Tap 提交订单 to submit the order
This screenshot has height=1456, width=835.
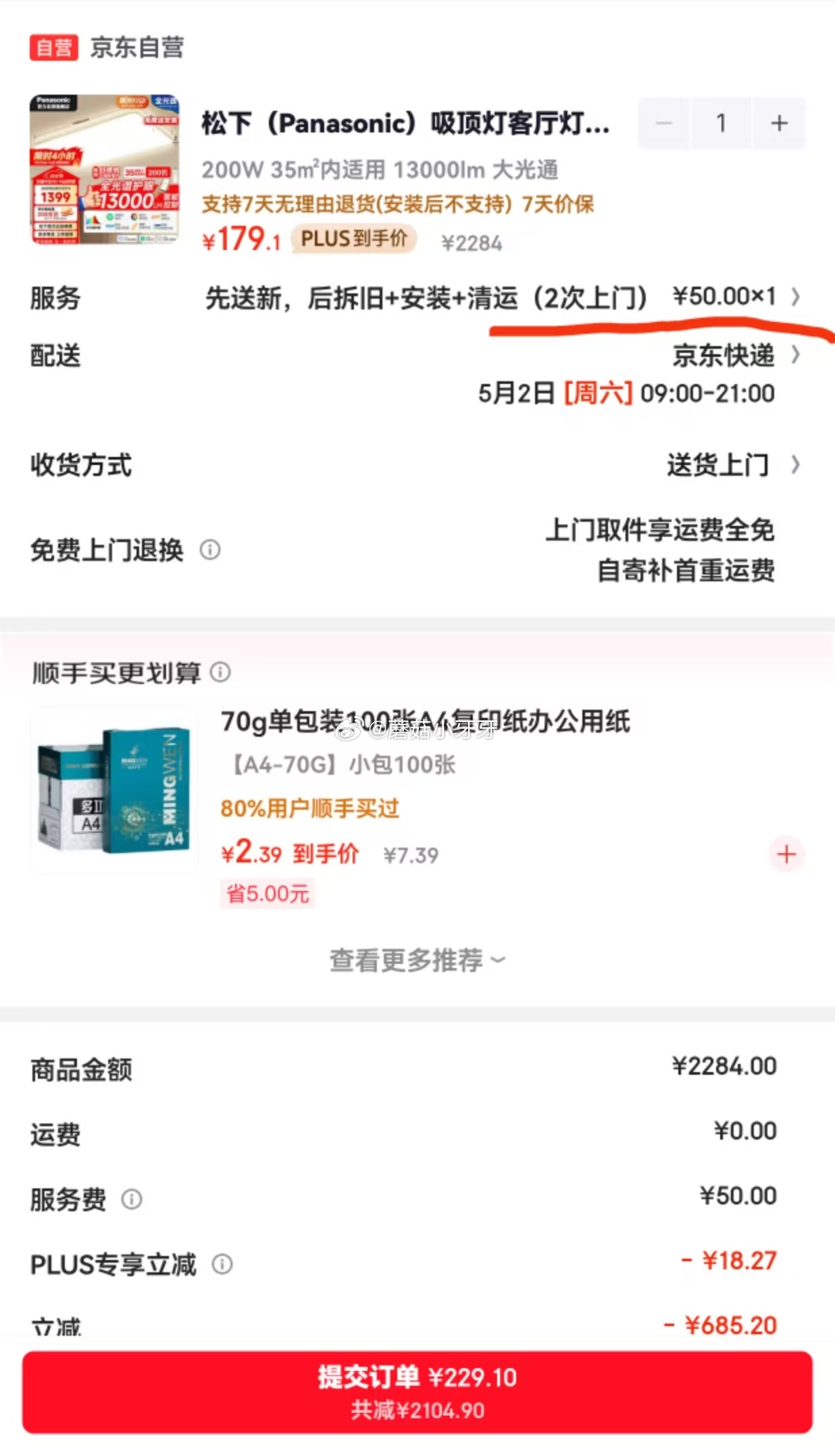[417, 1392]
